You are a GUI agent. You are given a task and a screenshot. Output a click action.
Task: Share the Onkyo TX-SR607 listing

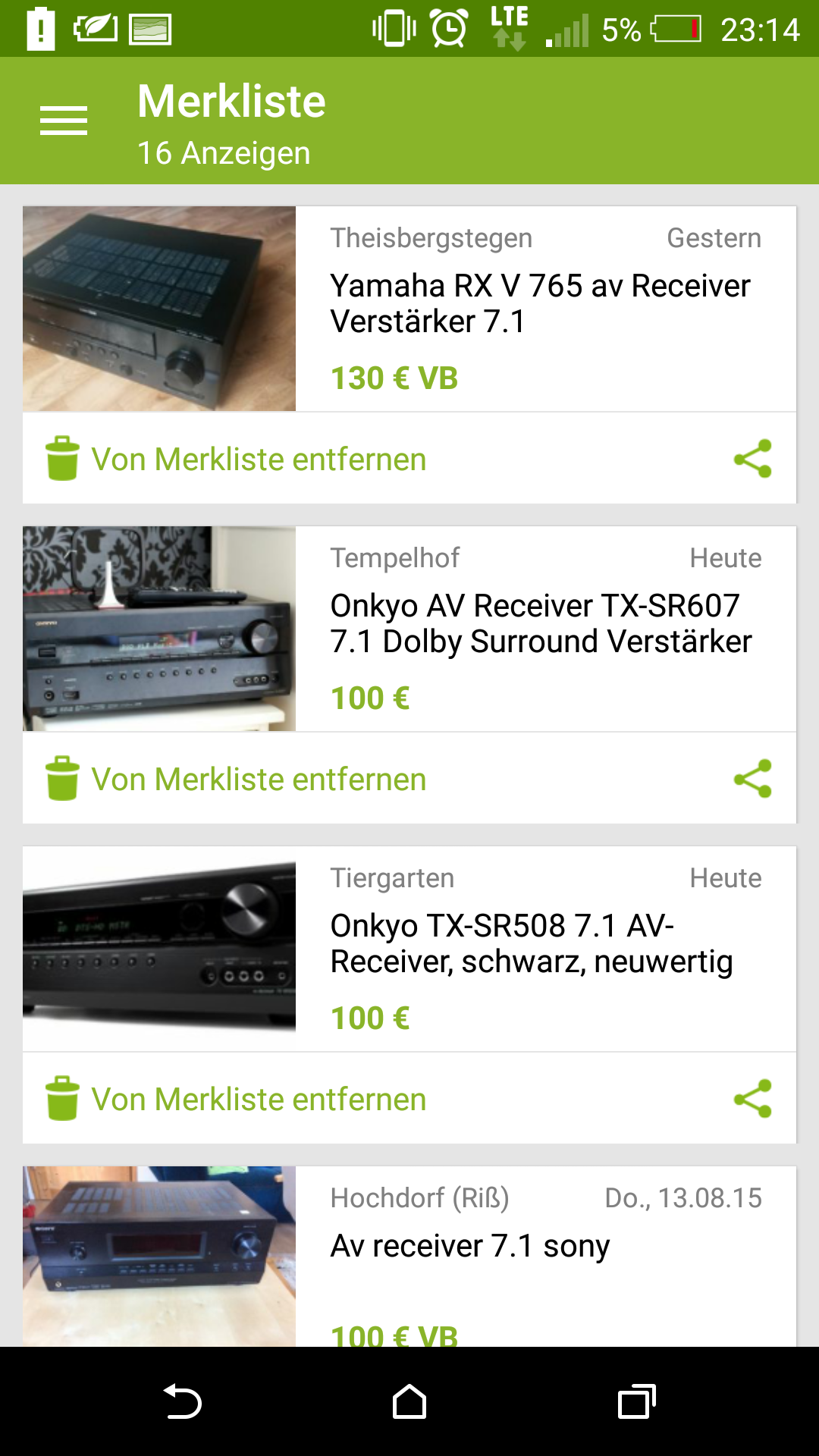tap(752, 779)
